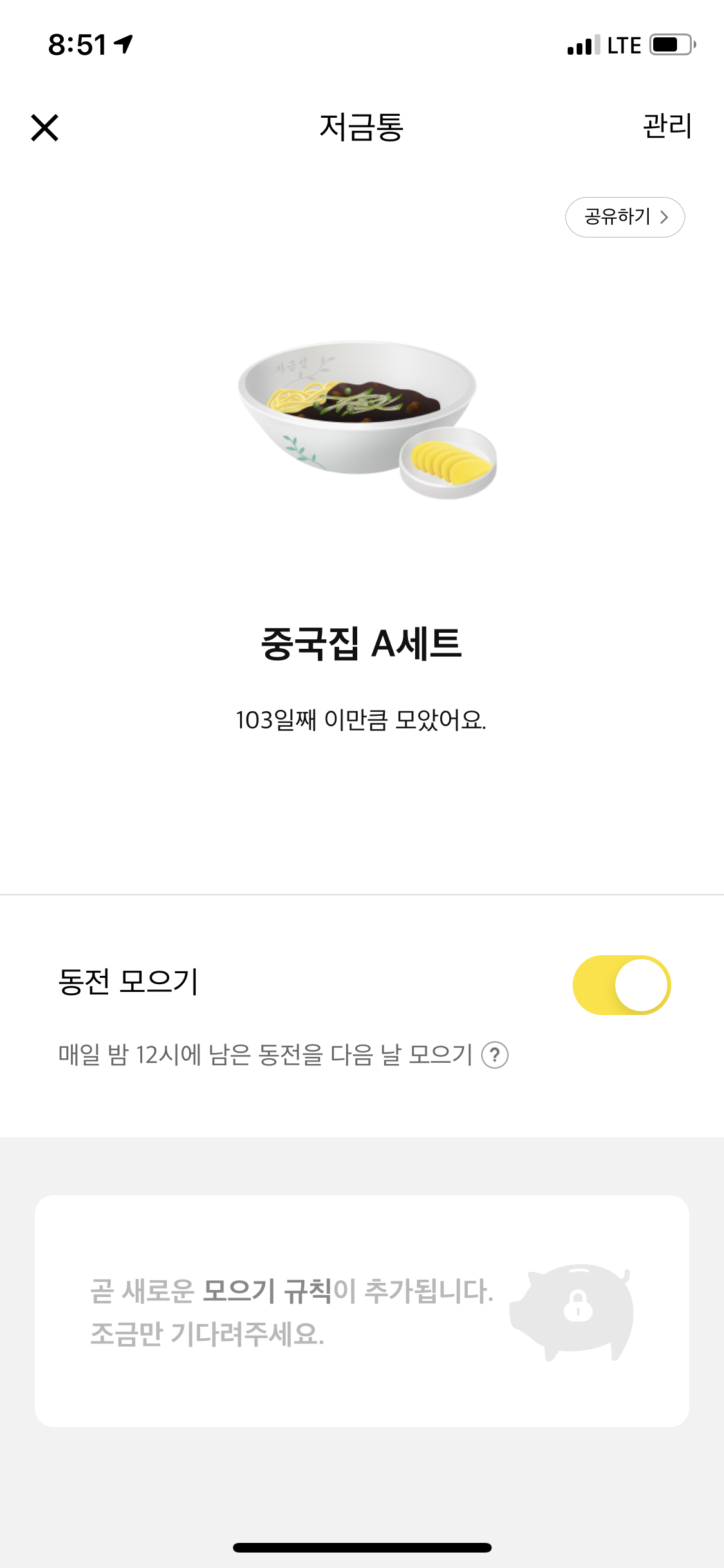This screenshot has width=724, height=1568.
Task: Turn off 동전 모으기 switch
Action: click(621, 985)
